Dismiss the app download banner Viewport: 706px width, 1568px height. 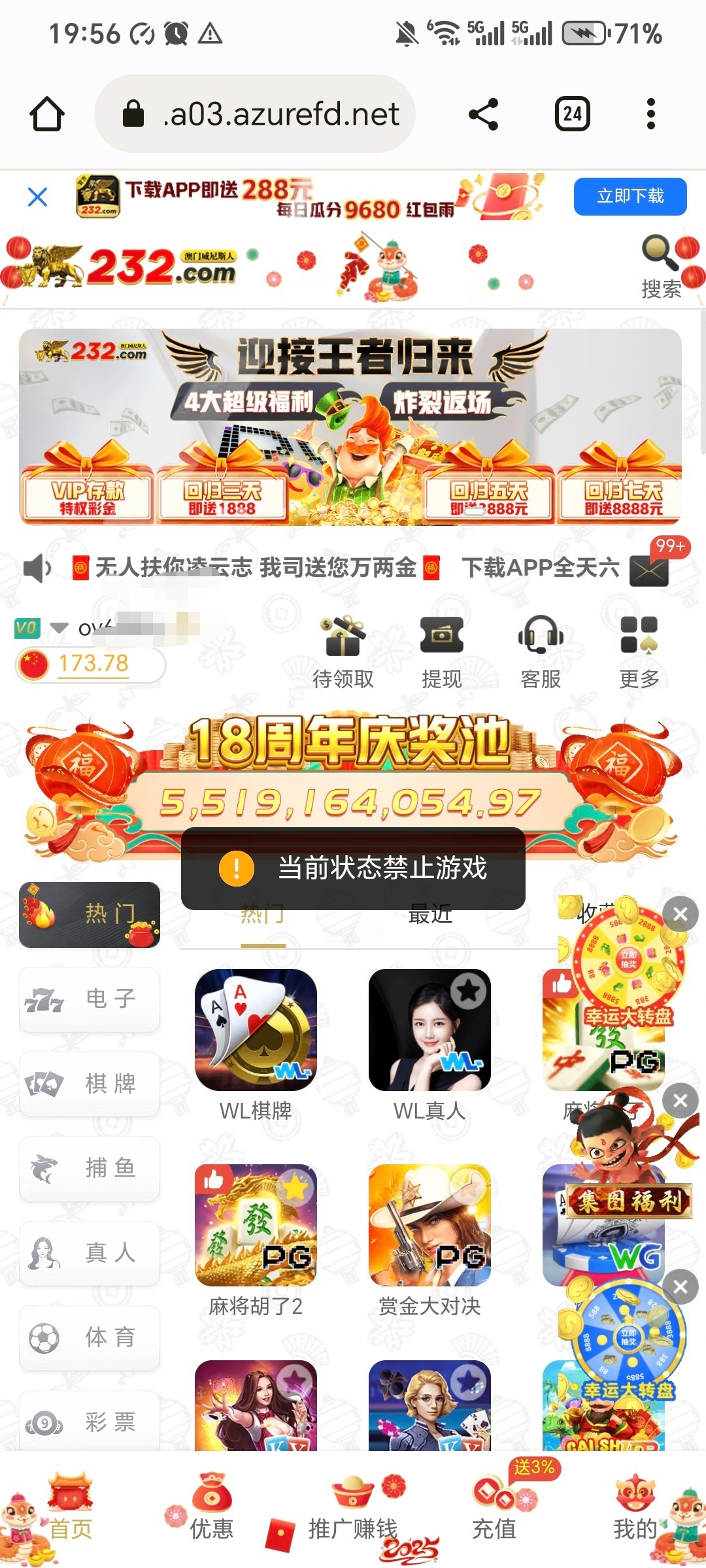[x=38, y=197]
